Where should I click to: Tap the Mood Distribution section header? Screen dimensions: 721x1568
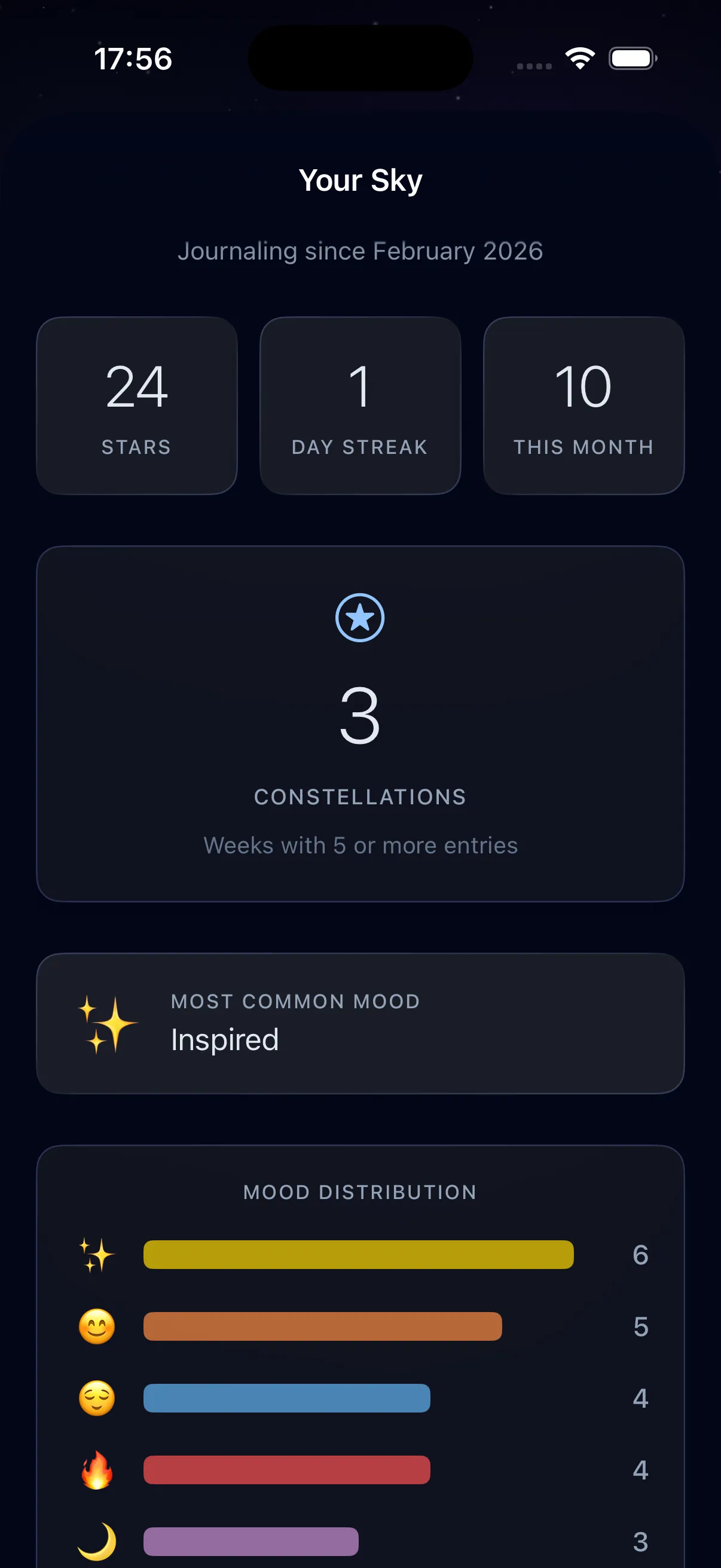coord(360,1192)
